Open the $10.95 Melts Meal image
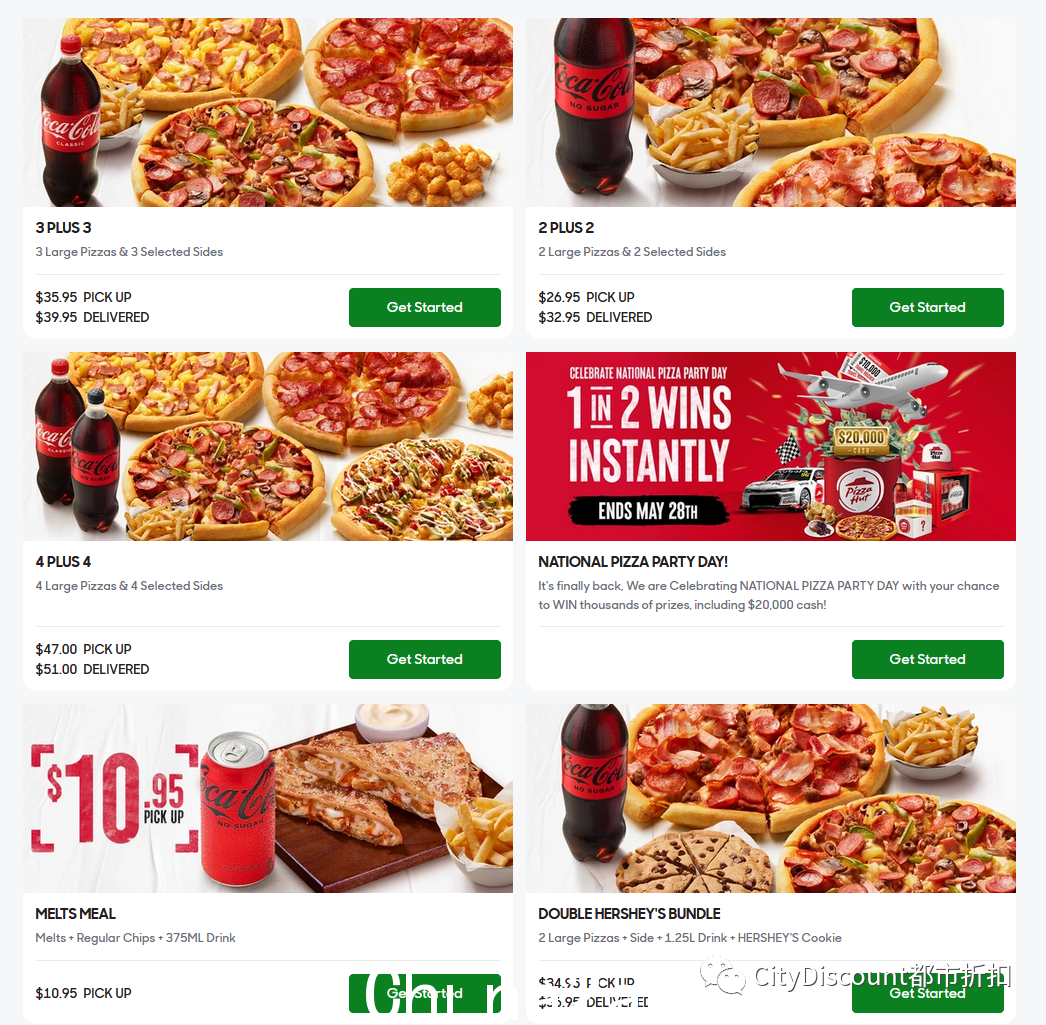 click(267, 798)
